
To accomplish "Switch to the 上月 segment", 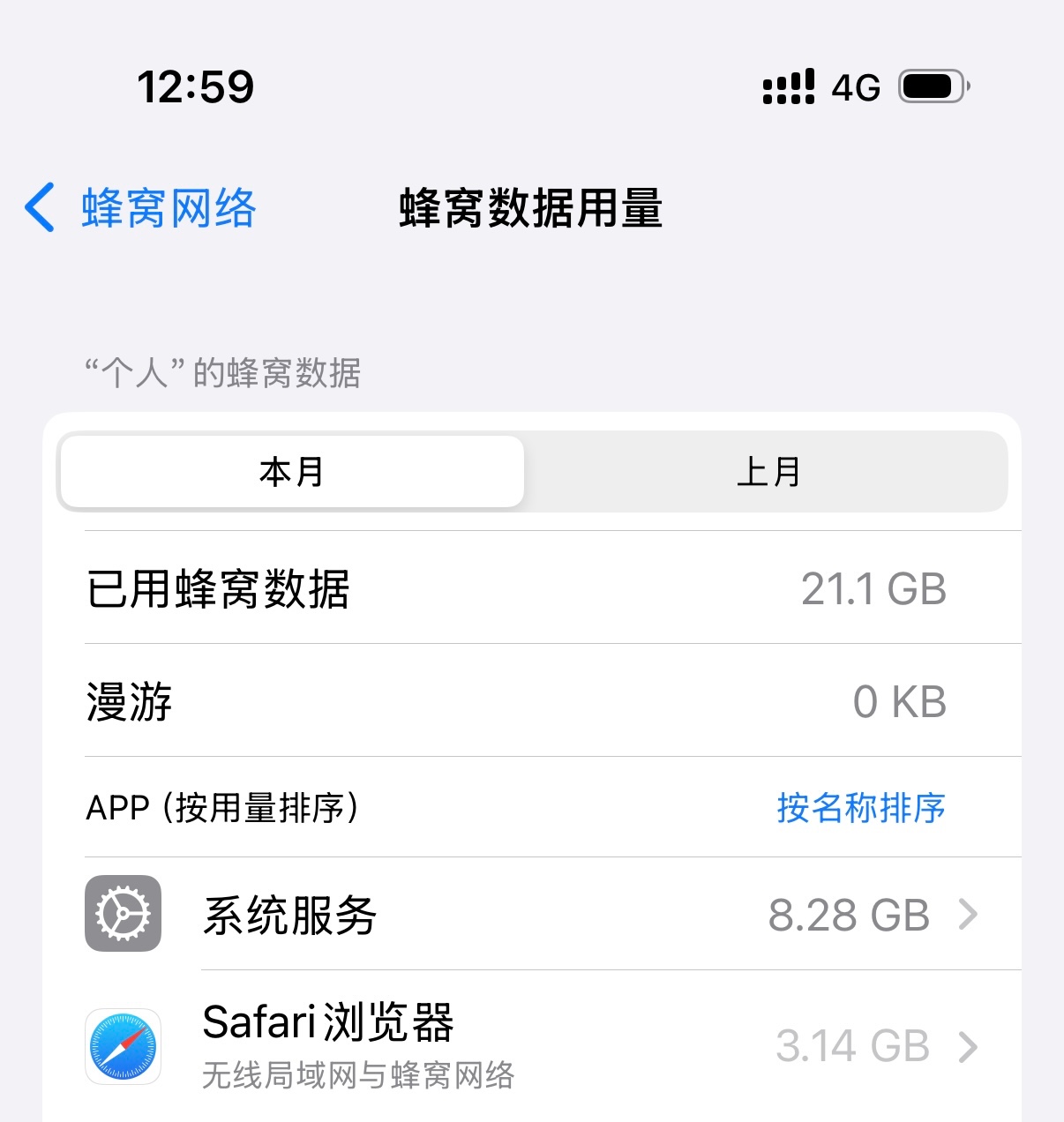I will click(x=768, y=472).
